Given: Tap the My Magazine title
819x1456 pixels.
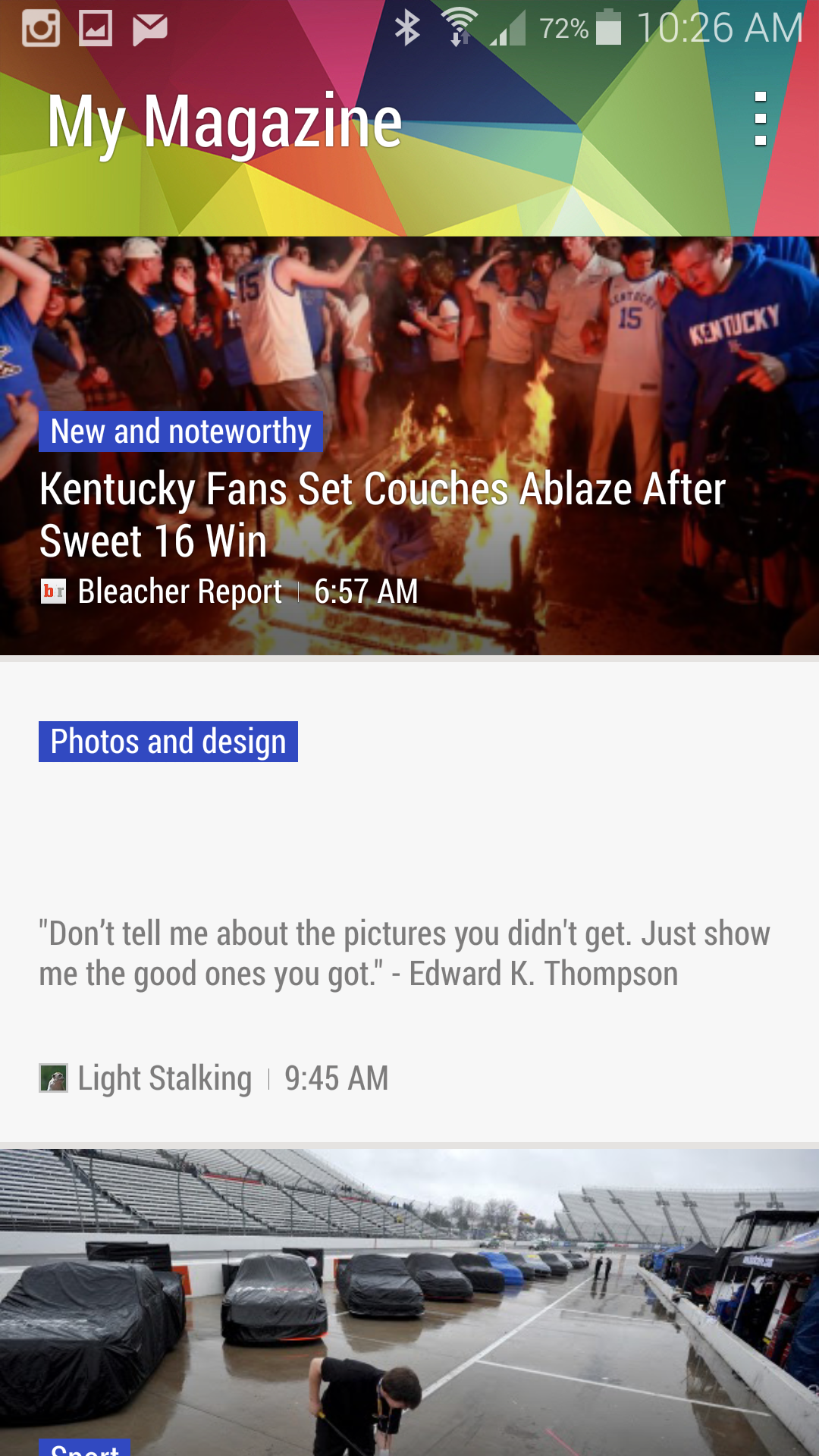Looking at the screenshot, I should pyautogui.click(x=224, y=121).
